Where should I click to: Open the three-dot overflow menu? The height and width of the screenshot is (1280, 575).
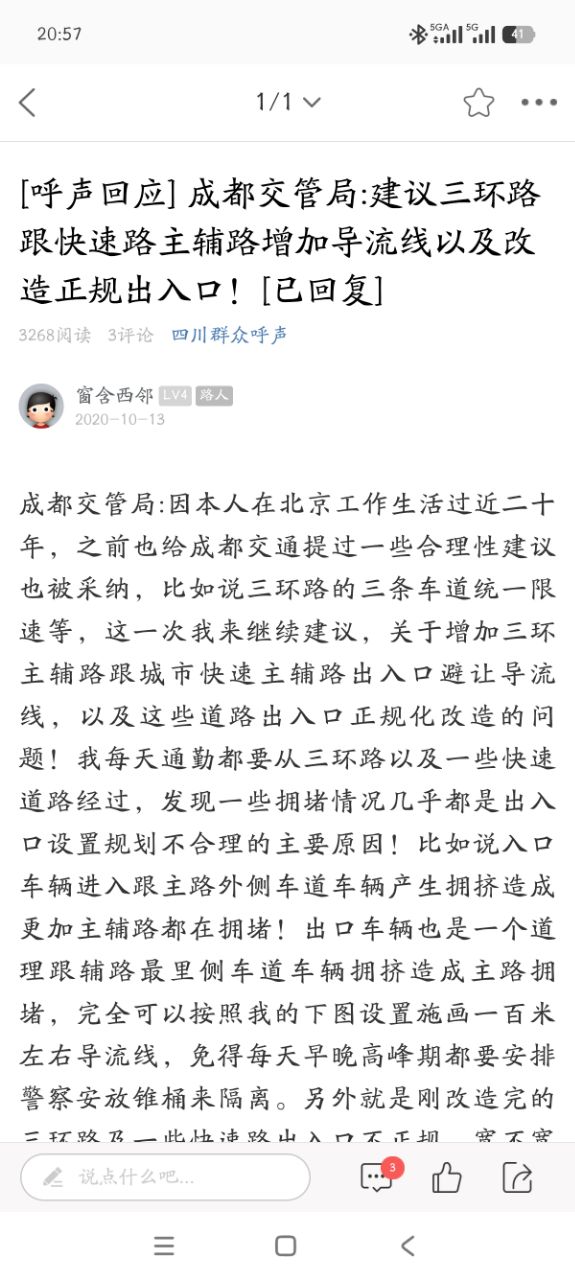pos(539,102)
